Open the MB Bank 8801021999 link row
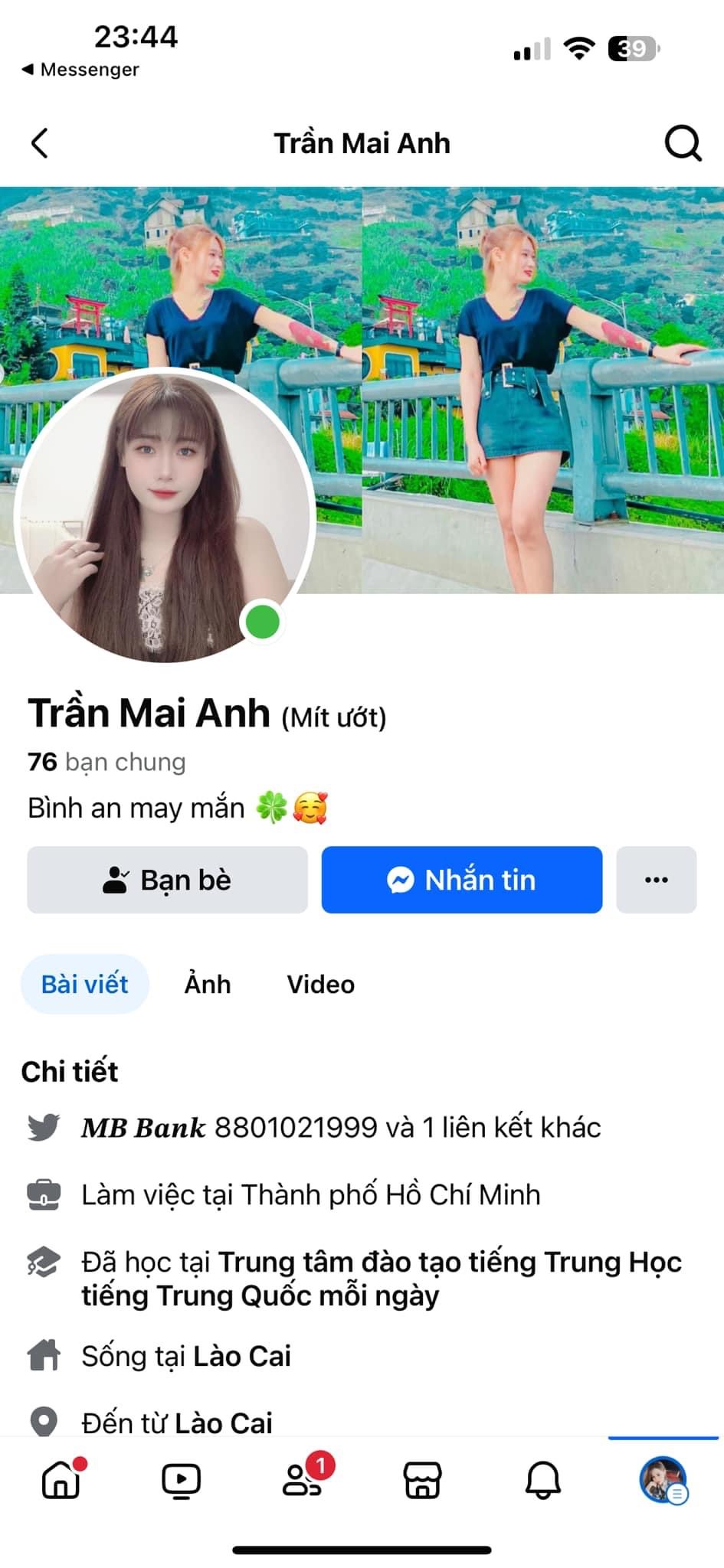 click(x=341, y=1127)
